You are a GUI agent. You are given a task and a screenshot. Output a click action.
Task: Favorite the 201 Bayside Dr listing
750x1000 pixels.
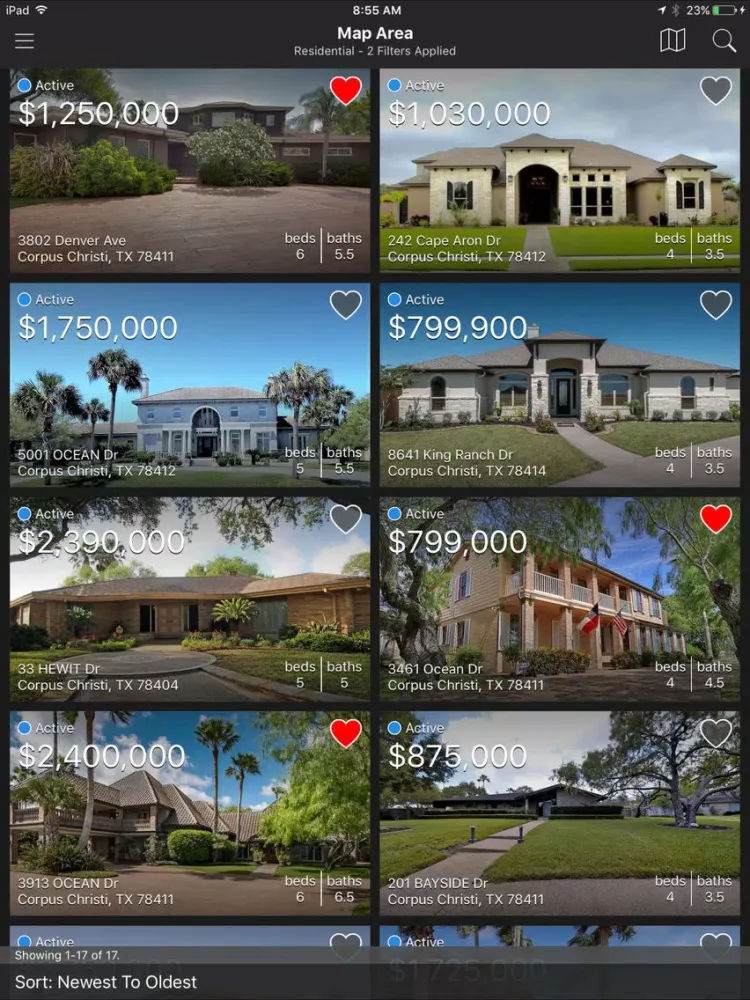click(715, 733)
